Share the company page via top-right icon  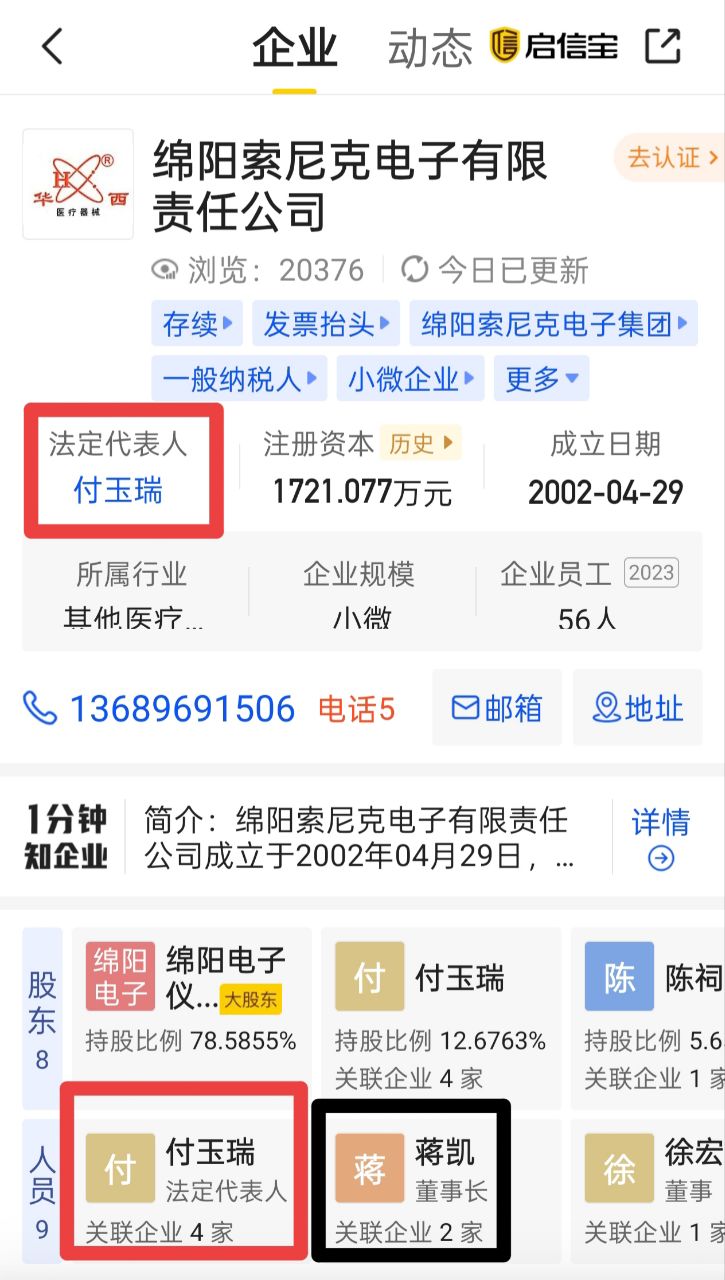[x=662, y=47]
